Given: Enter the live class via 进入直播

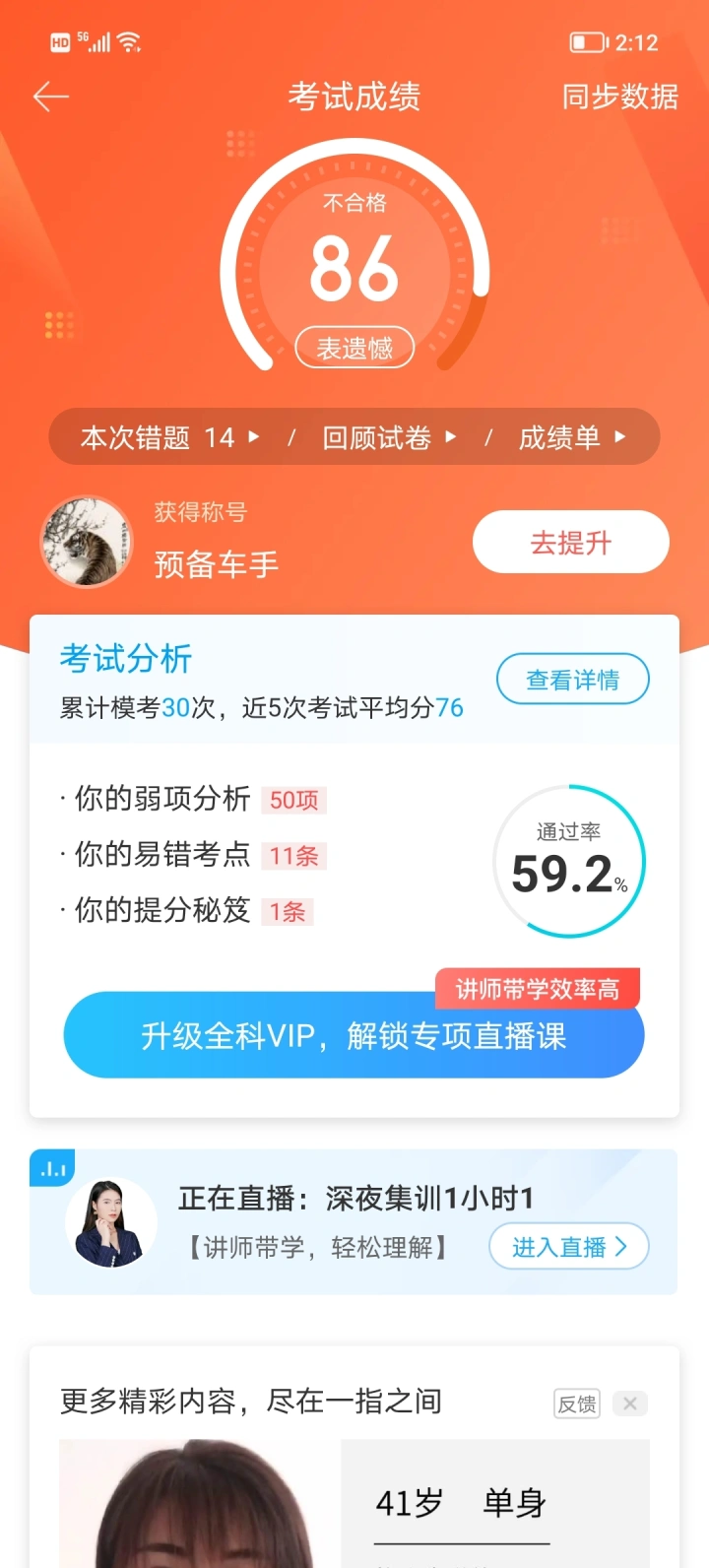Looking at the screenshot, I should 568,1247.
